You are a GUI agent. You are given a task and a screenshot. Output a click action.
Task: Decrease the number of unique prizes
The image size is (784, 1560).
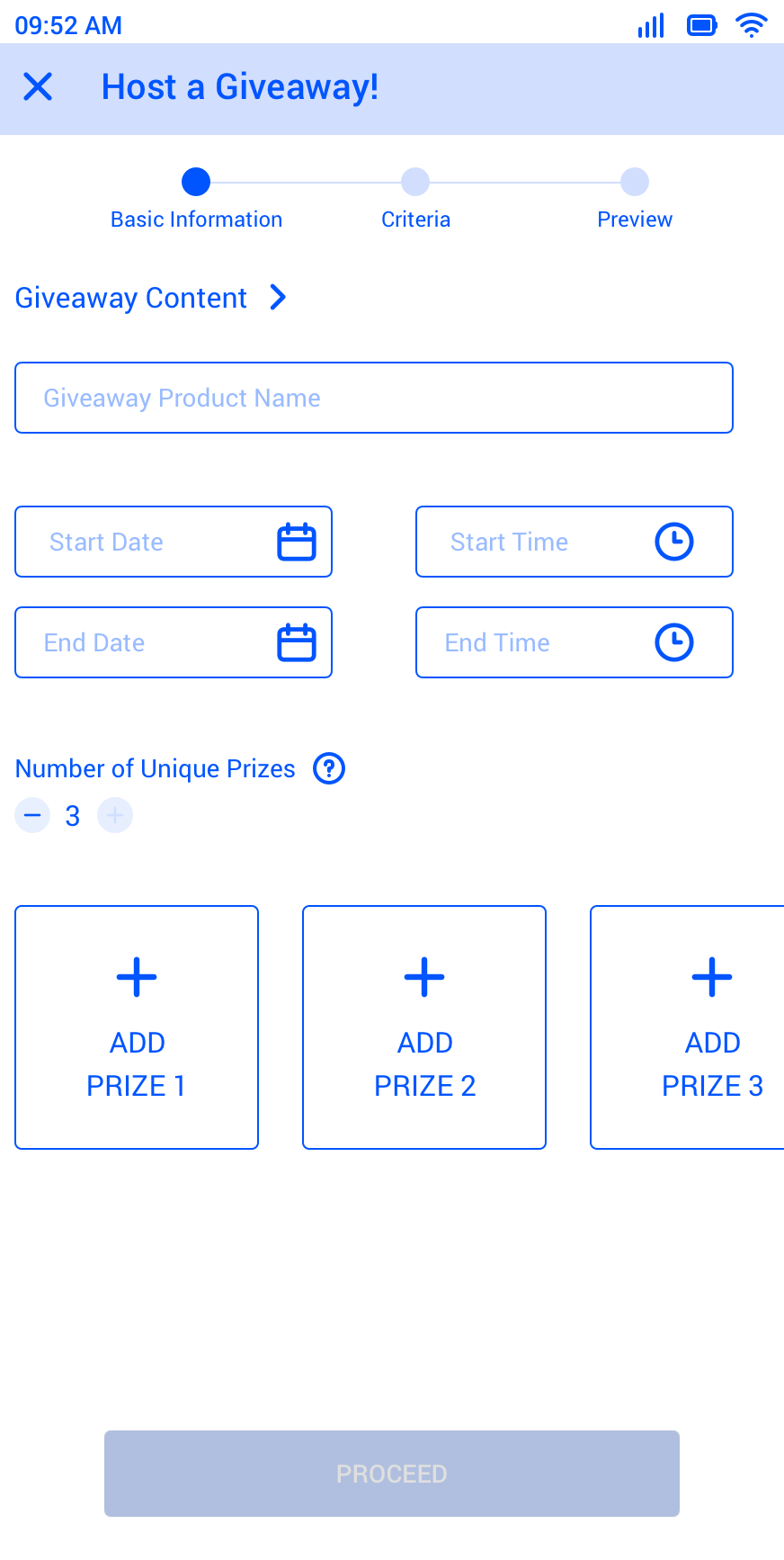(32, 816)
